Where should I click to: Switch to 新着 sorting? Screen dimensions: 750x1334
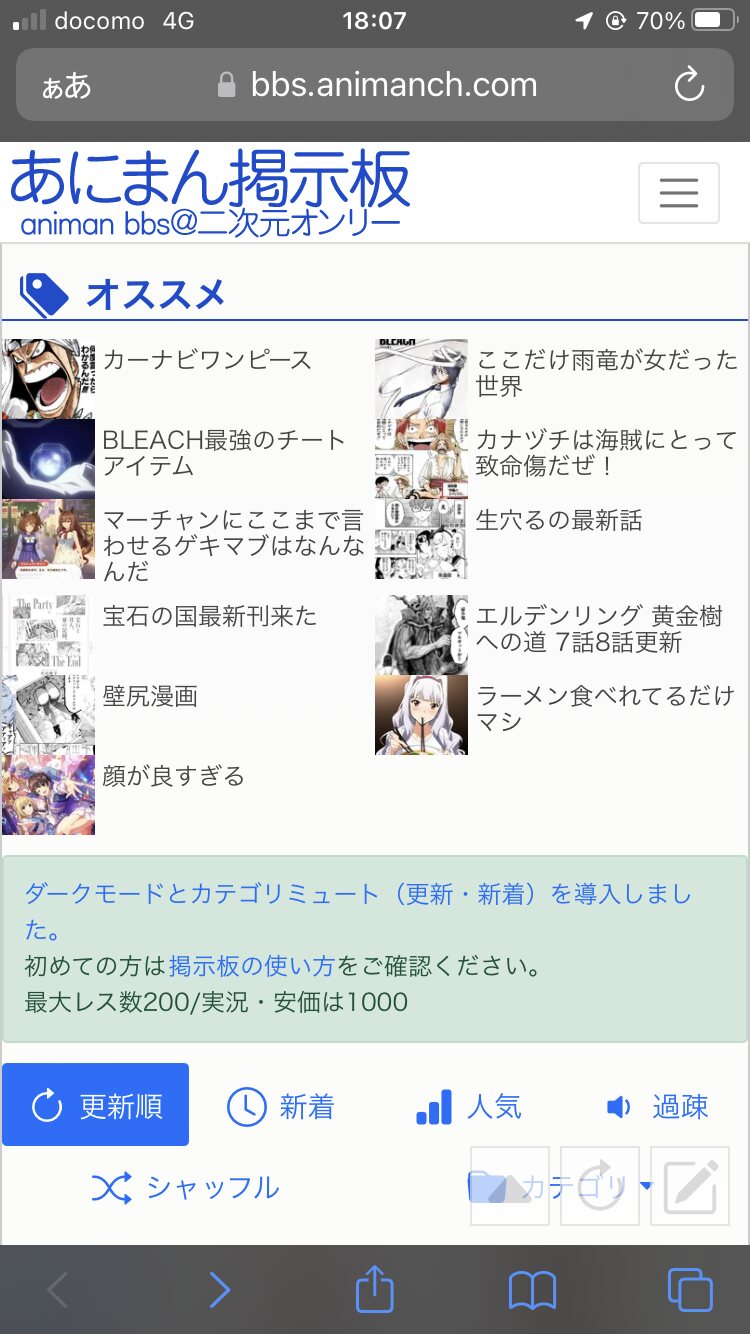(281, 1107)
